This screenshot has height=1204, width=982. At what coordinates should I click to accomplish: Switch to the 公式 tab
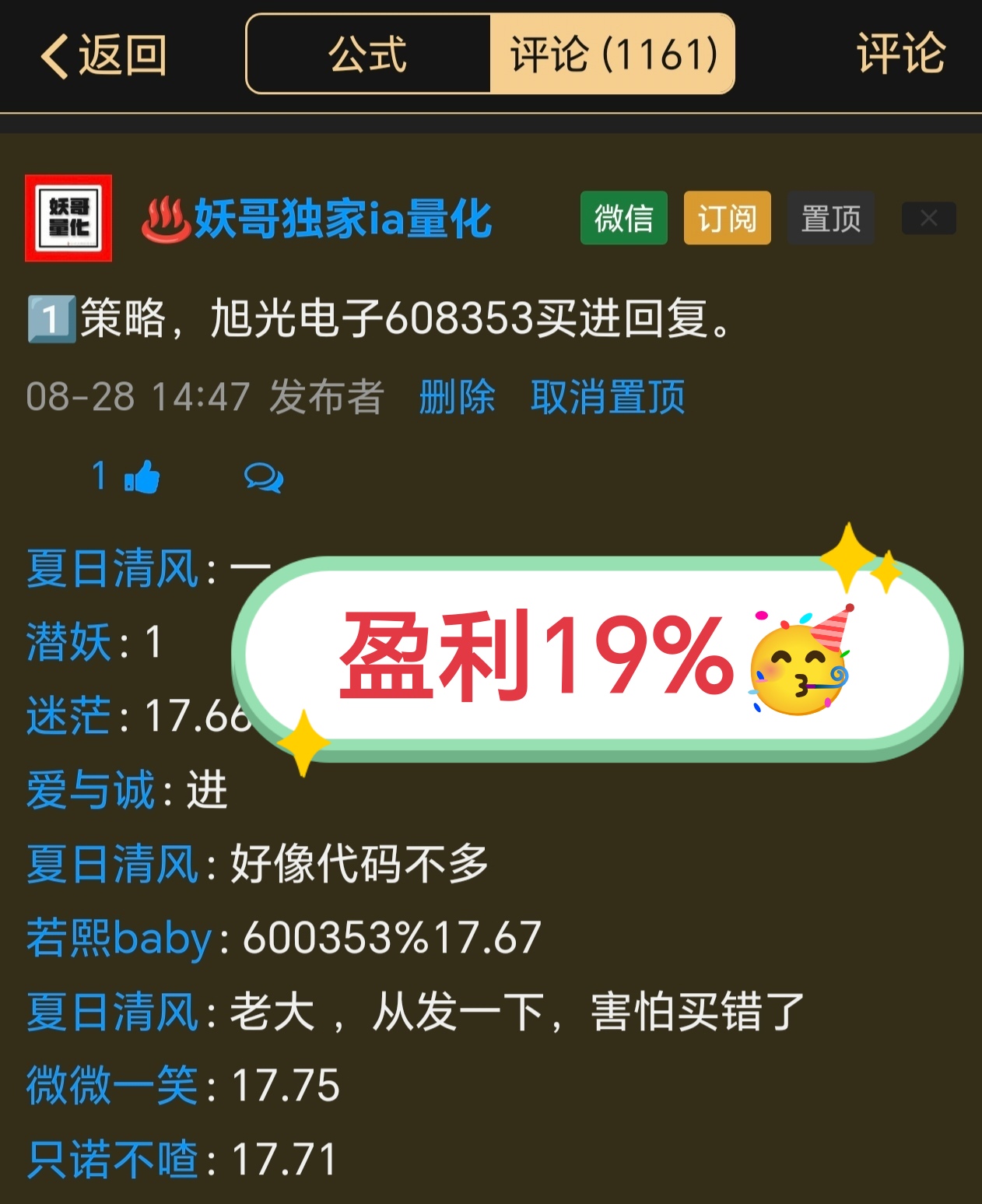(x=368, y=54)
